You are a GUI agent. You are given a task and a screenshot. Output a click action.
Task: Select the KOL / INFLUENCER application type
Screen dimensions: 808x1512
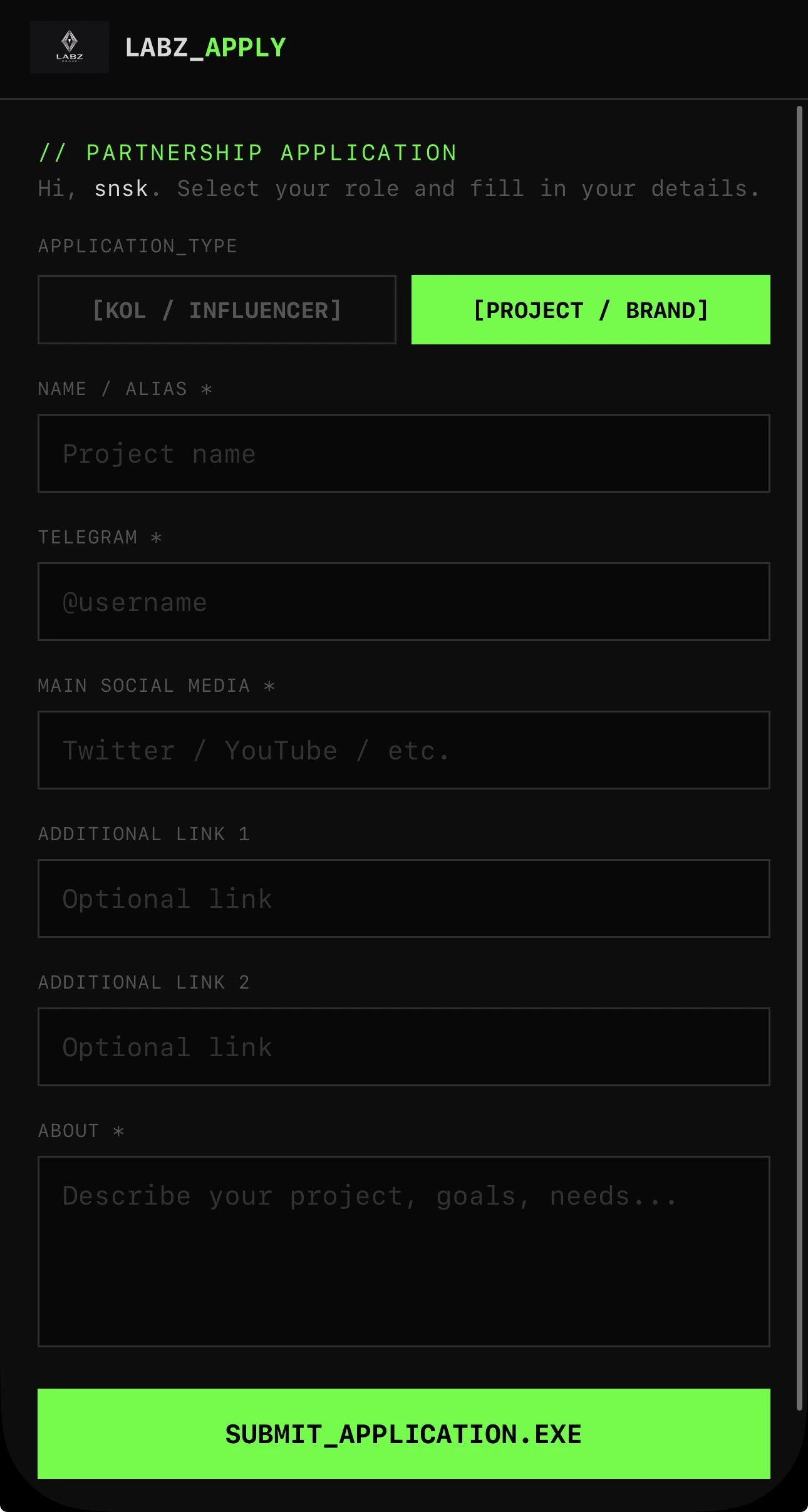point(217,310)
